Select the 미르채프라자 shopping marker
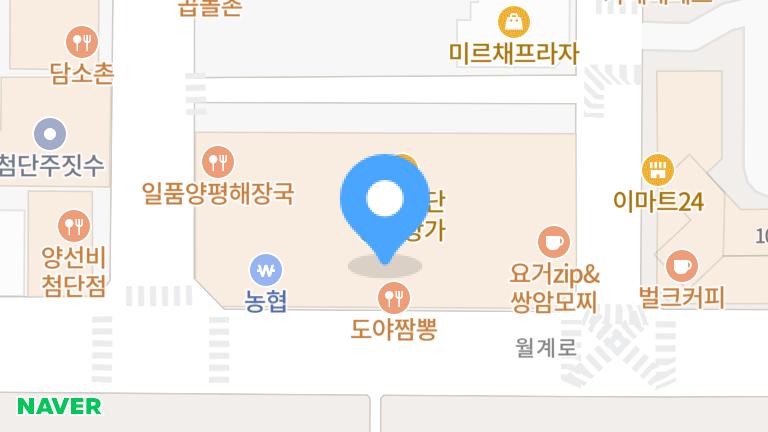 pyautogui.click(x=514, y=22)
